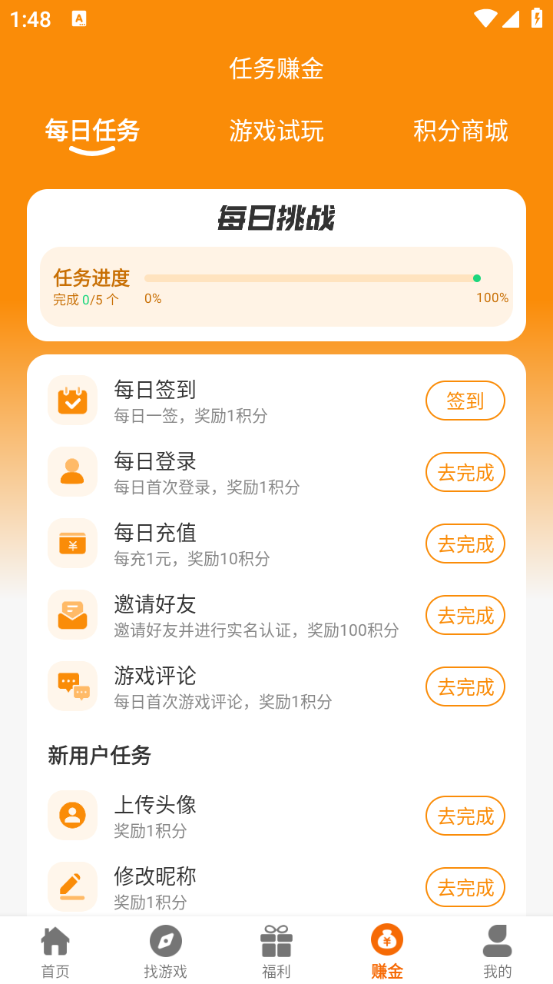This screenshot has width=553, height=984.
Task: Open the 我的 profile tab
Action: pos(497,952)
